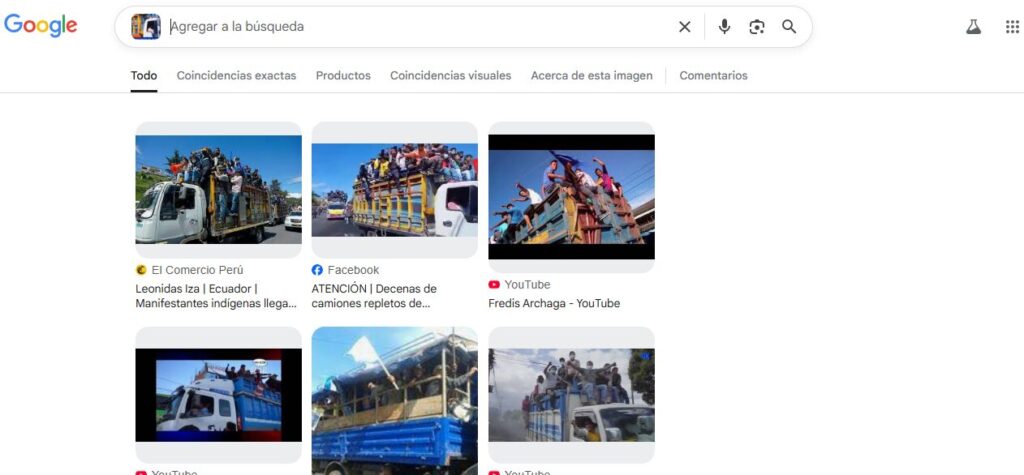Open Search Labs flask icon
Viewport: 1024px width, 475px height.
pos(973,27)
